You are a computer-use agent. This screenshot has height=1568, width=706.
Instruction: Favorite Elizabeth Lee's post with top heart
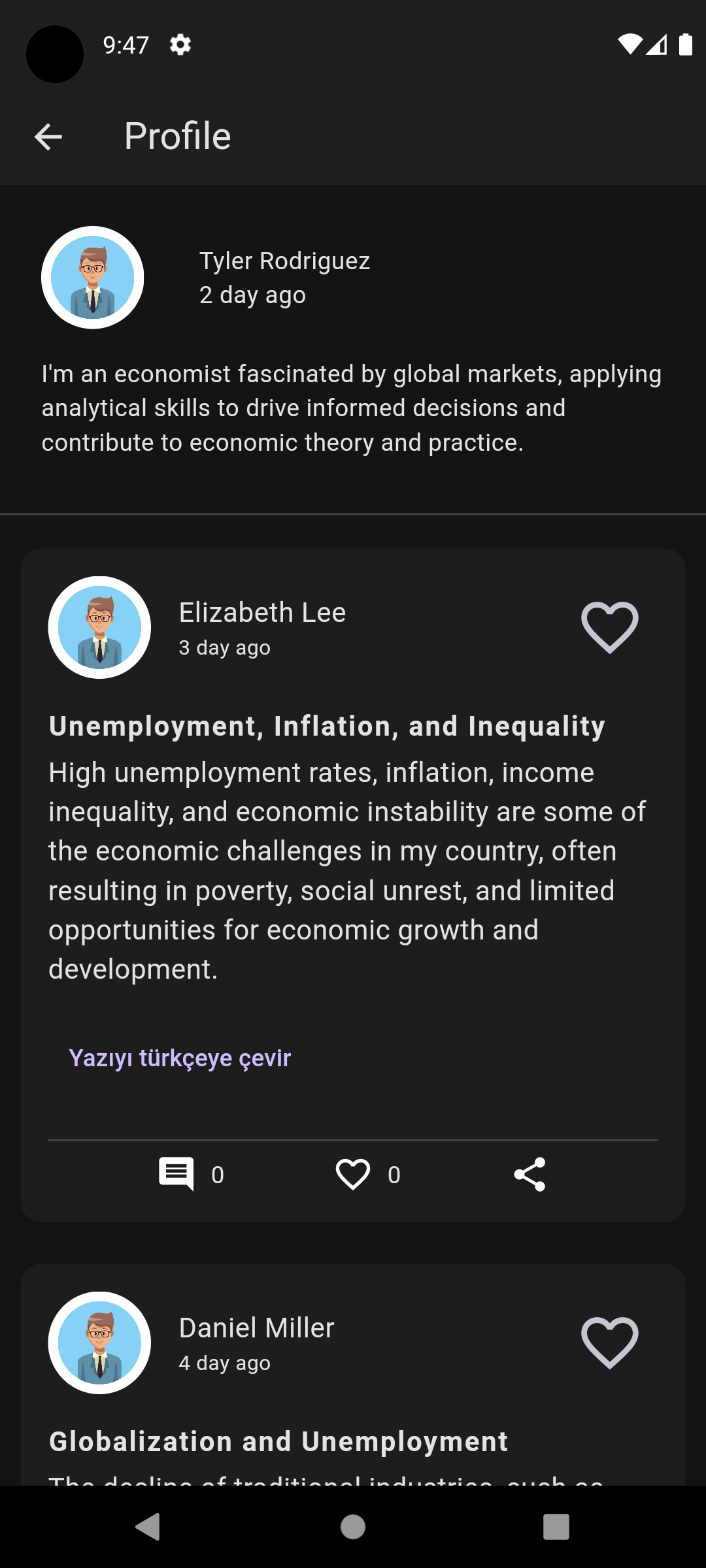coord(609,627)
